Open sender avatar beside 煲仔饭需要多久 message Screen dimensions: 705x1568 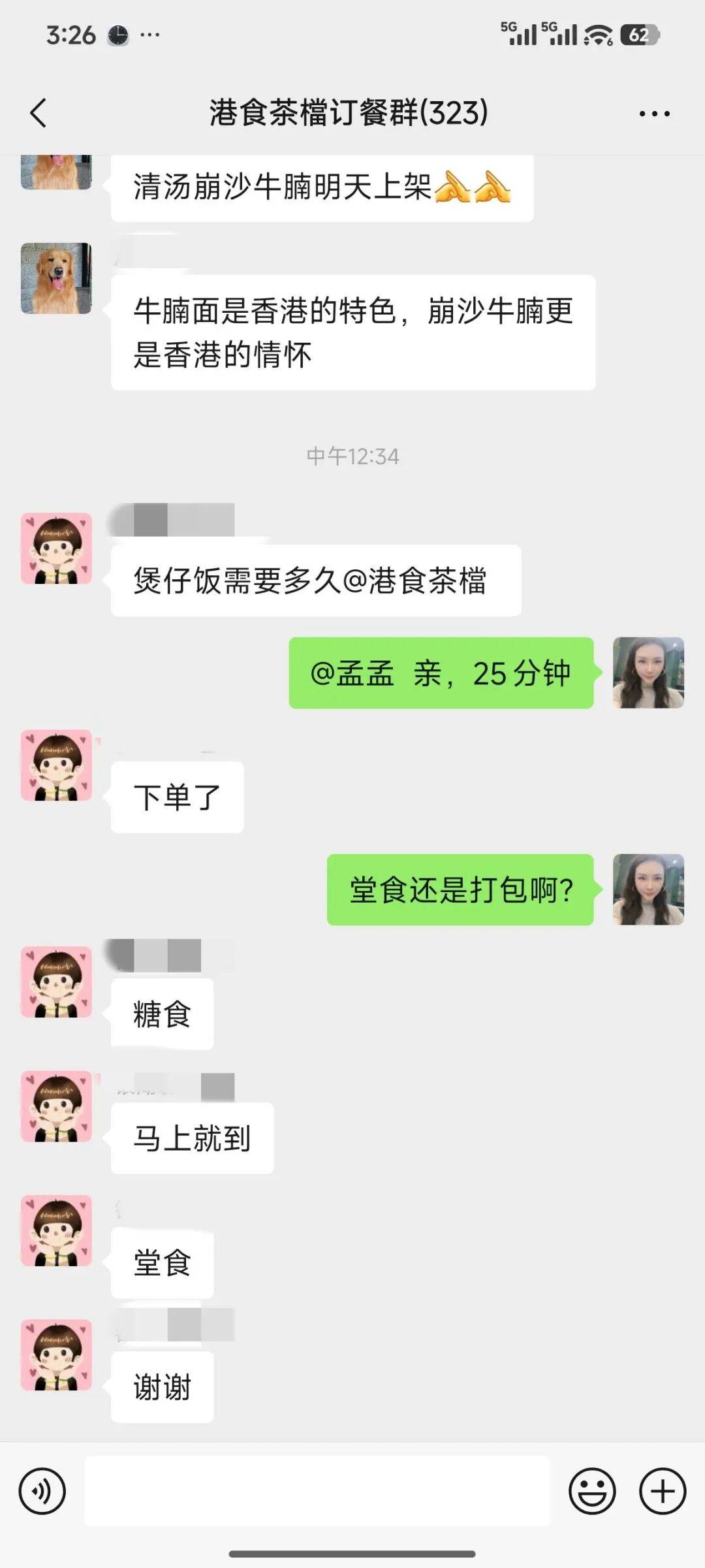click(56, 549)
